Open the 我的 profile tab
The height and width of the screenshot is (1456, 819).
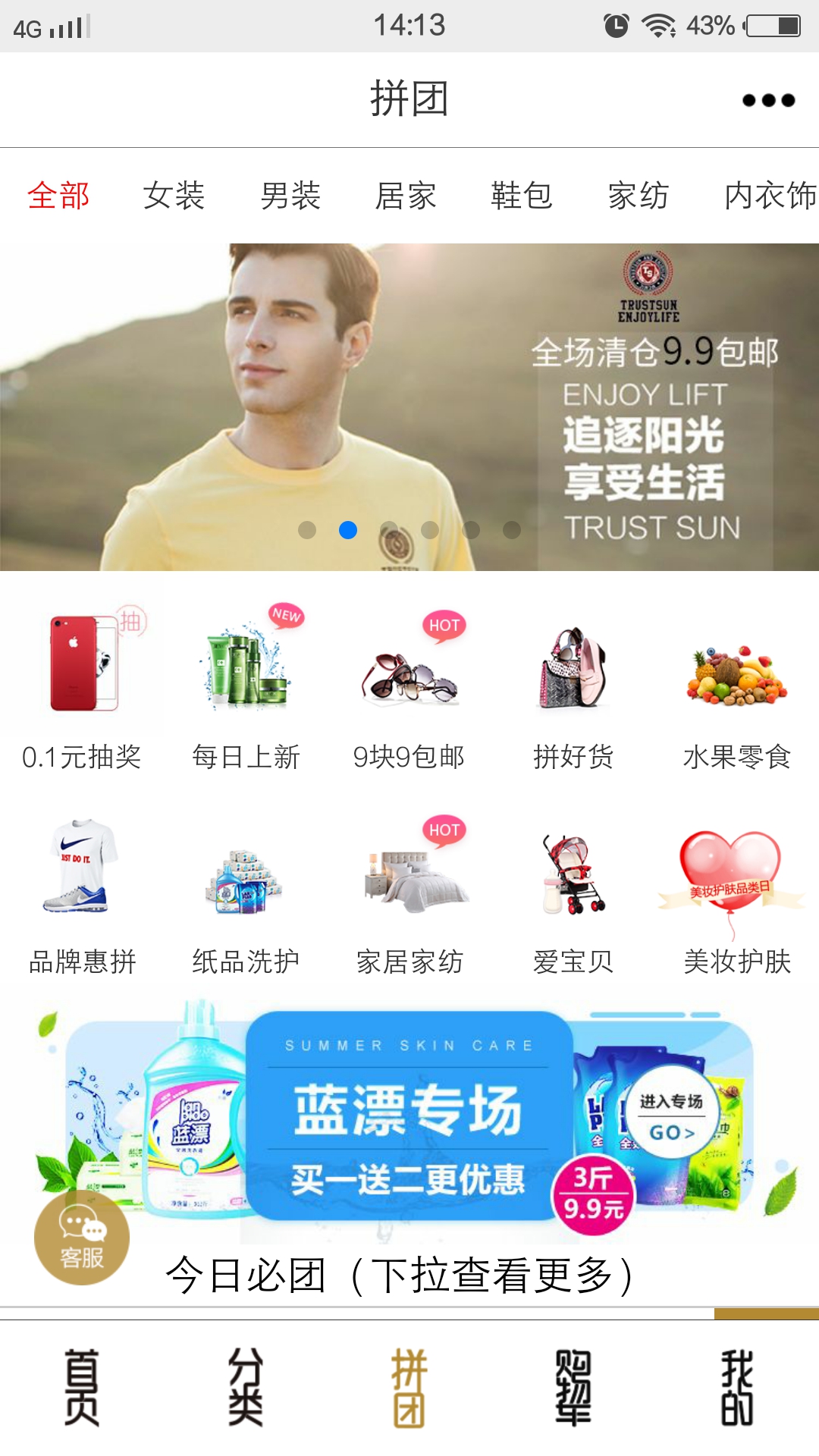(x=736, y=1388)
